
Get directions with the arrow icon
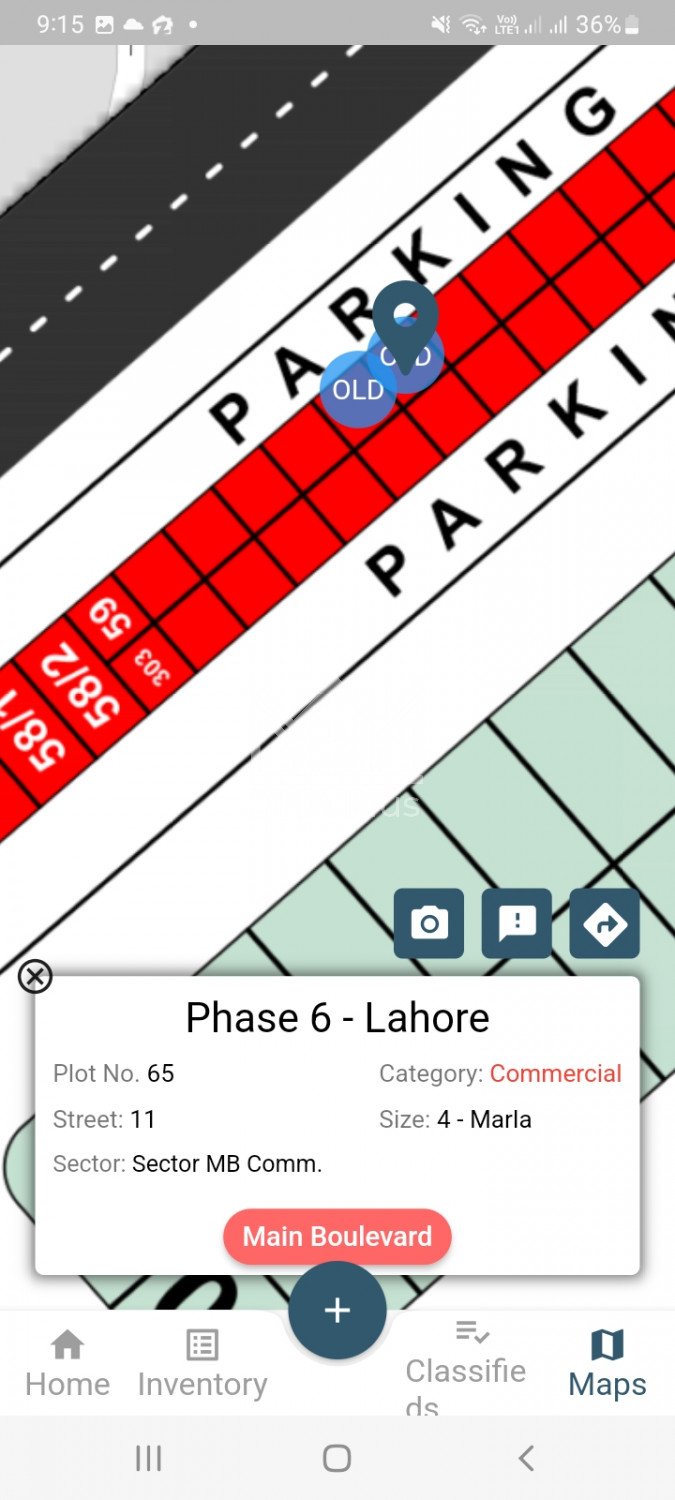[605, 923]
